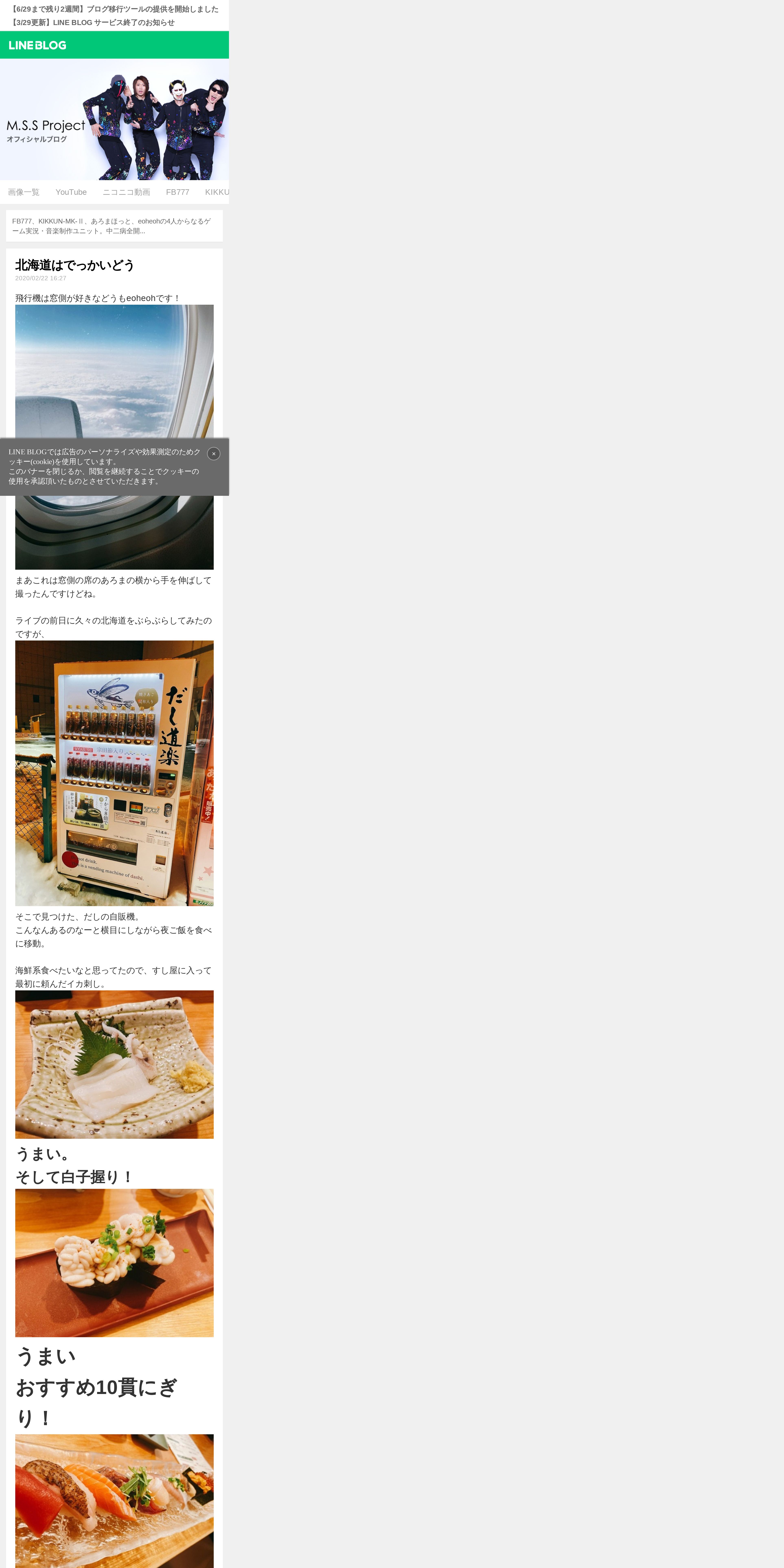Open the LINE BLOG service termination notice
The image size is (784, 1568).
click(x=93, y=23)
